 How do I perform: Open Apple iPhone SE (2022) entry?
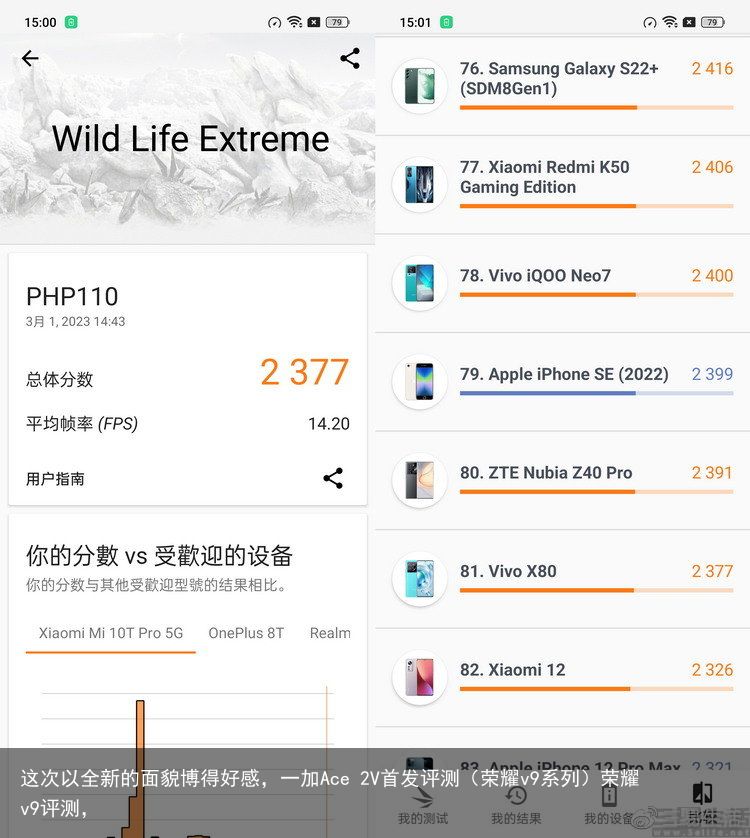[562, 380]
